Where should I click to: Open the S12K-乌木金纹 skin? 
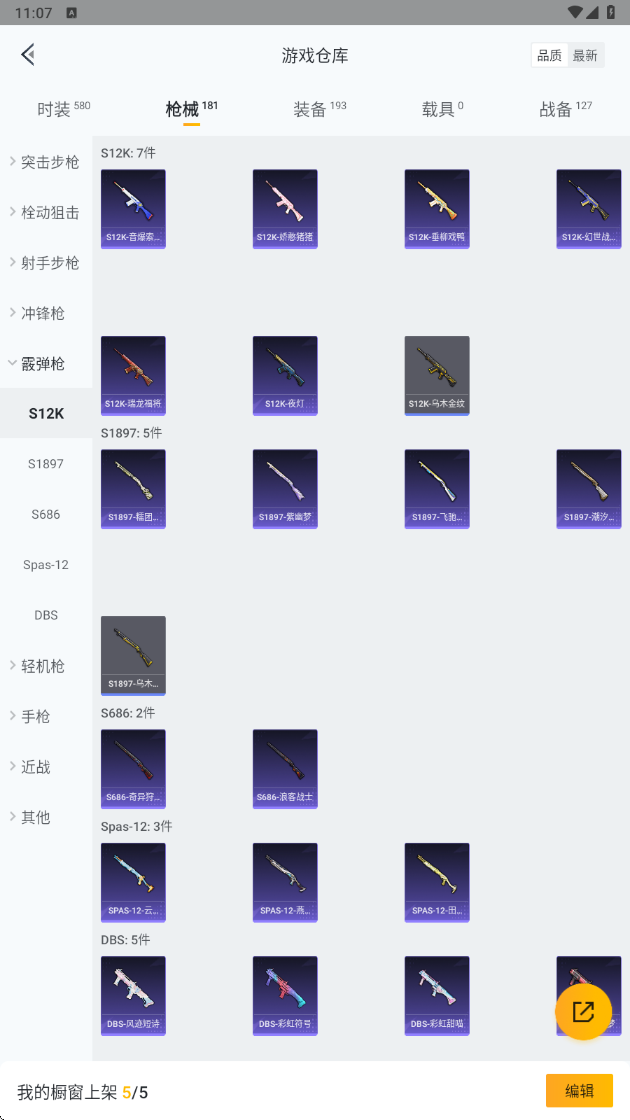[437, 376]
